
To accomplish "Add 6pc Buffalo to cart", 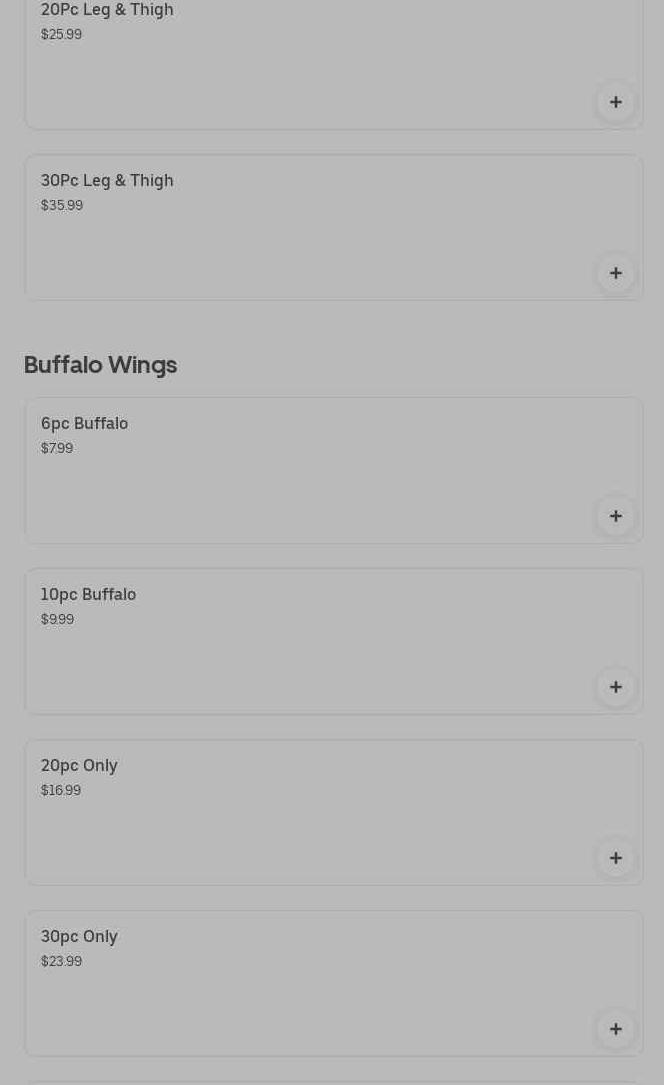I will (x=616, y=516).
